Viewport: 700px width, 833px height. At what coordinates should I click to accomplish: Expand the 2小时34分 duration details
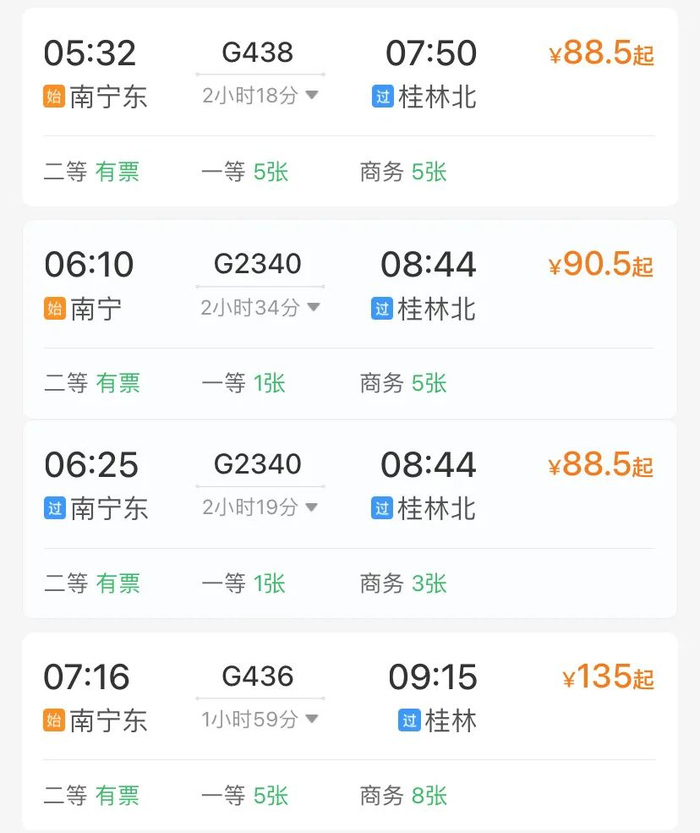click(260, 308)
